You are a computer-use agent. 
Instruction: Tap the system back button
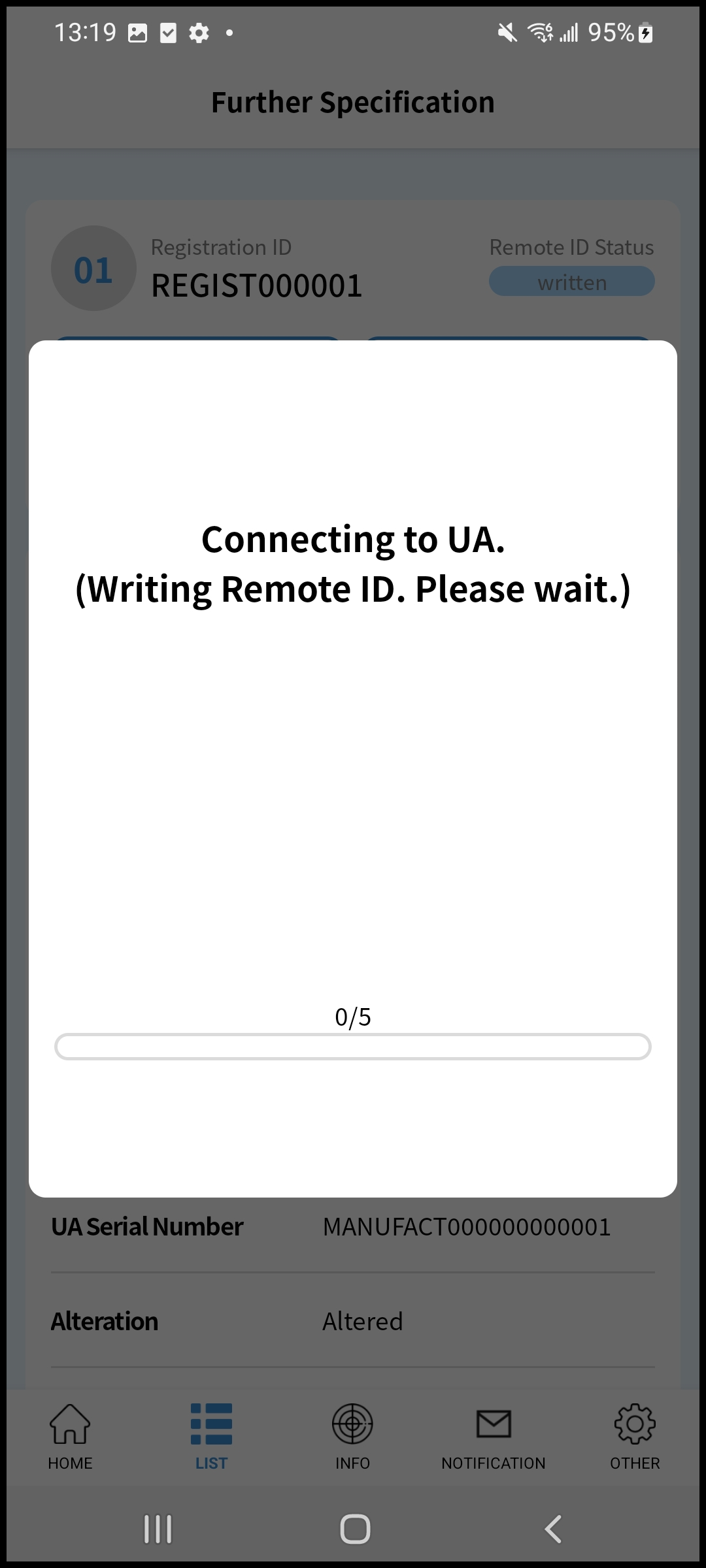552,1529
